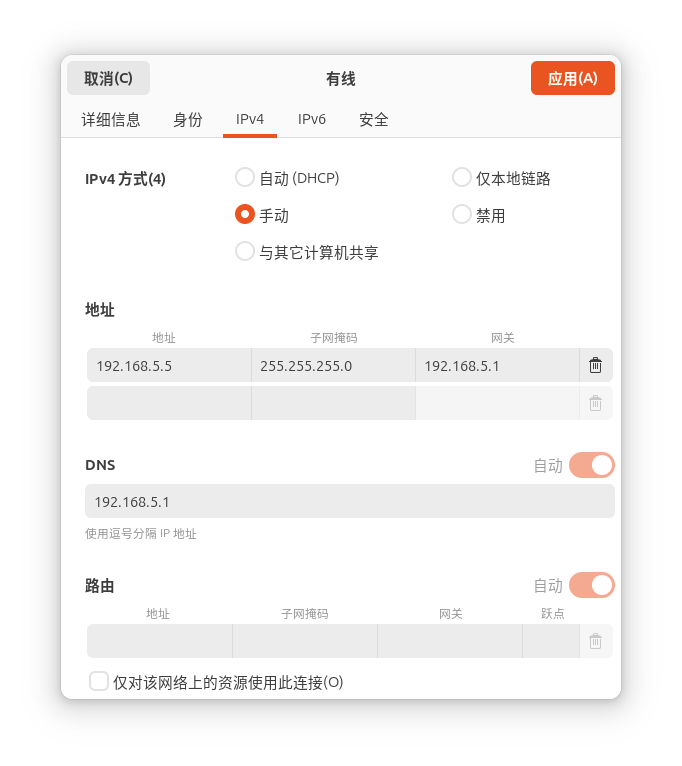Edit the subnet mask 255.255.255.0 field
Screen dimensions: 682x766
pos(333,366)
